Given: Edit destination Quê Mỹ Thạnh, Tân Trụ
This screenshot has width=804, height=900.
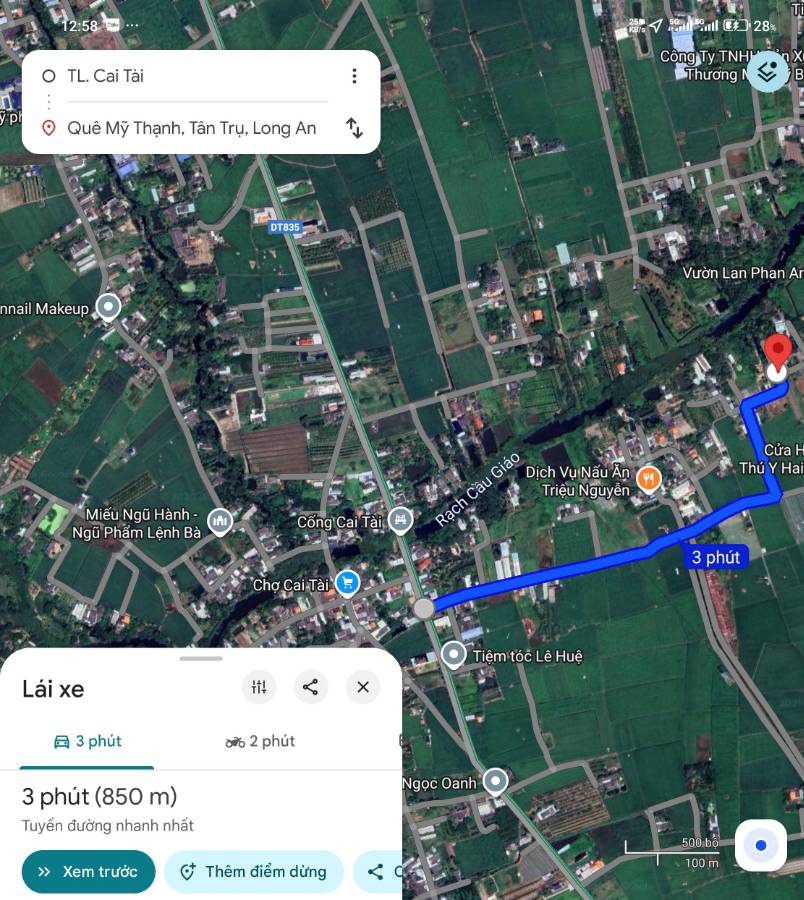Looking at the screenshot, I should [x=190, y=128].
